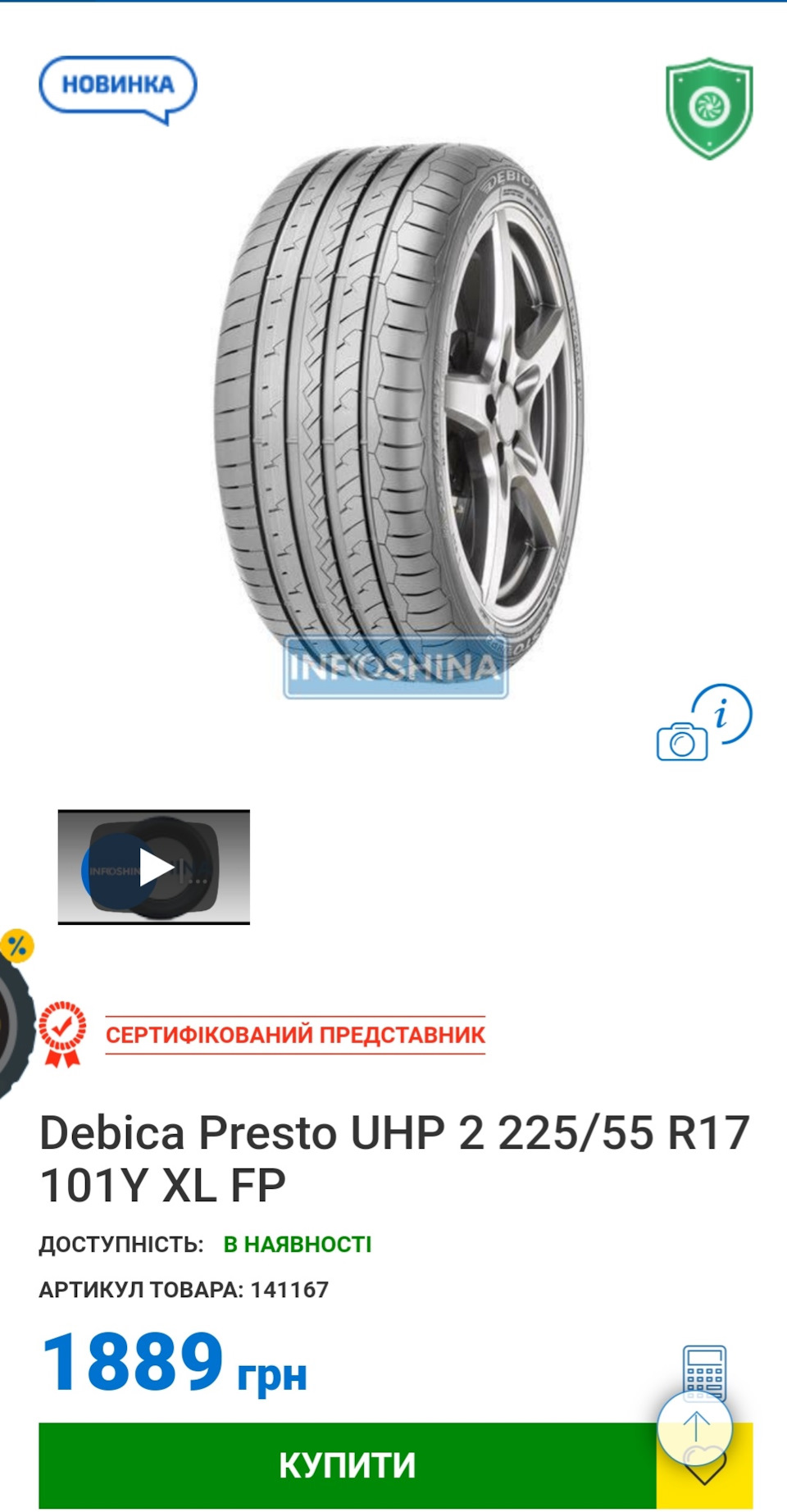Open the green shield warranty badge
Viewport: 787px width, 1512px height.
point(708,107)
